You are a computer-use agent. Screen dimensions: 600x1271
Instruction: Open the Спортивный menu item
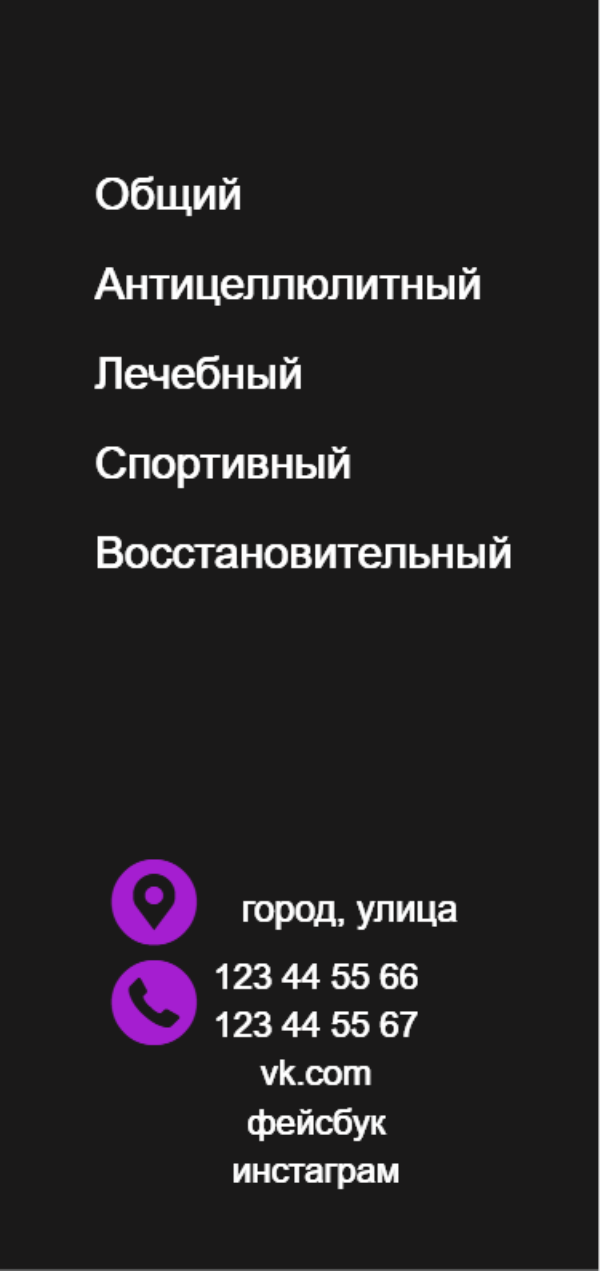(223, 464)
